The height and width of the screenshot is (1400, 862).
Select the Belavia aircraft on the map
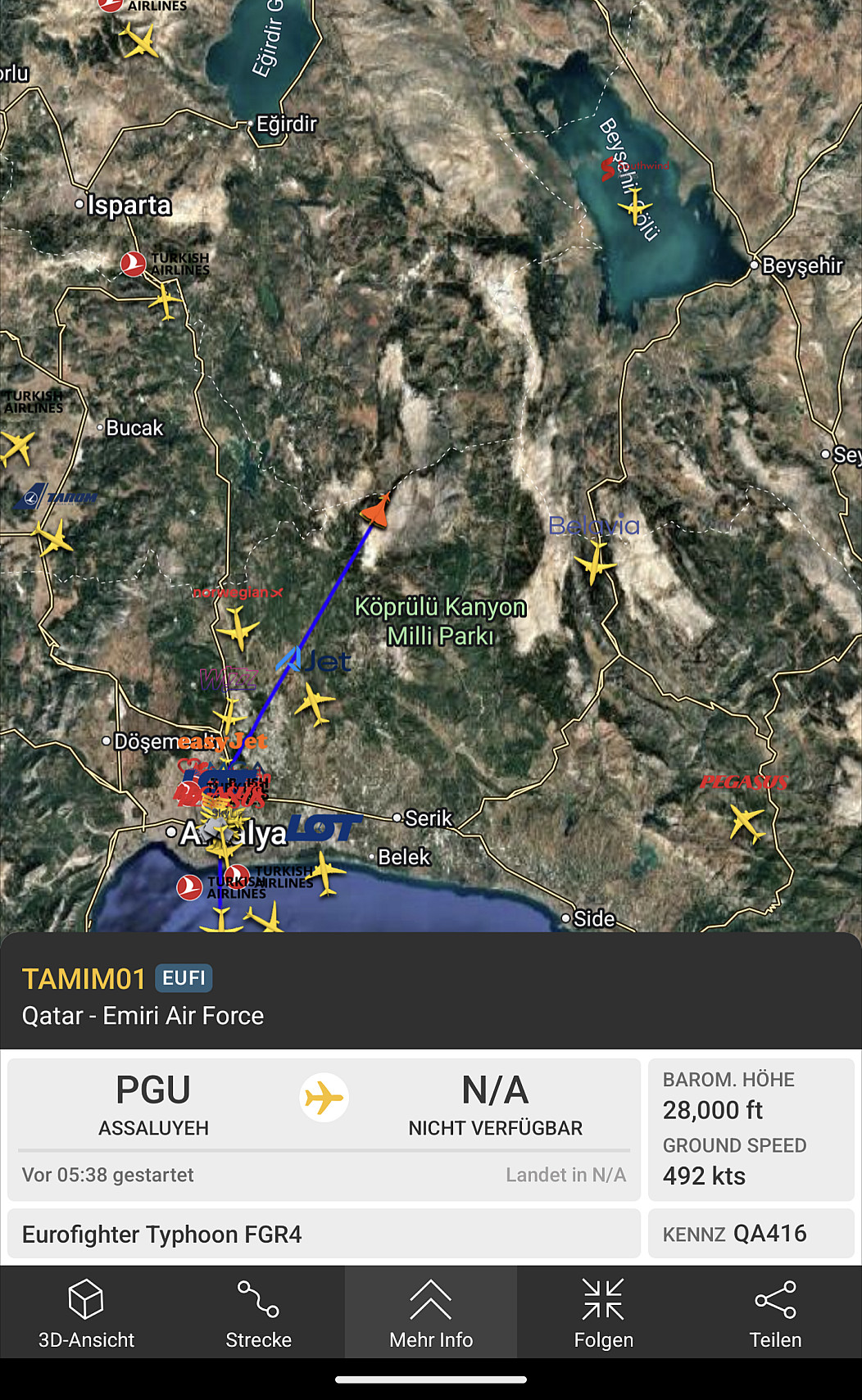(x=595, y=563)
